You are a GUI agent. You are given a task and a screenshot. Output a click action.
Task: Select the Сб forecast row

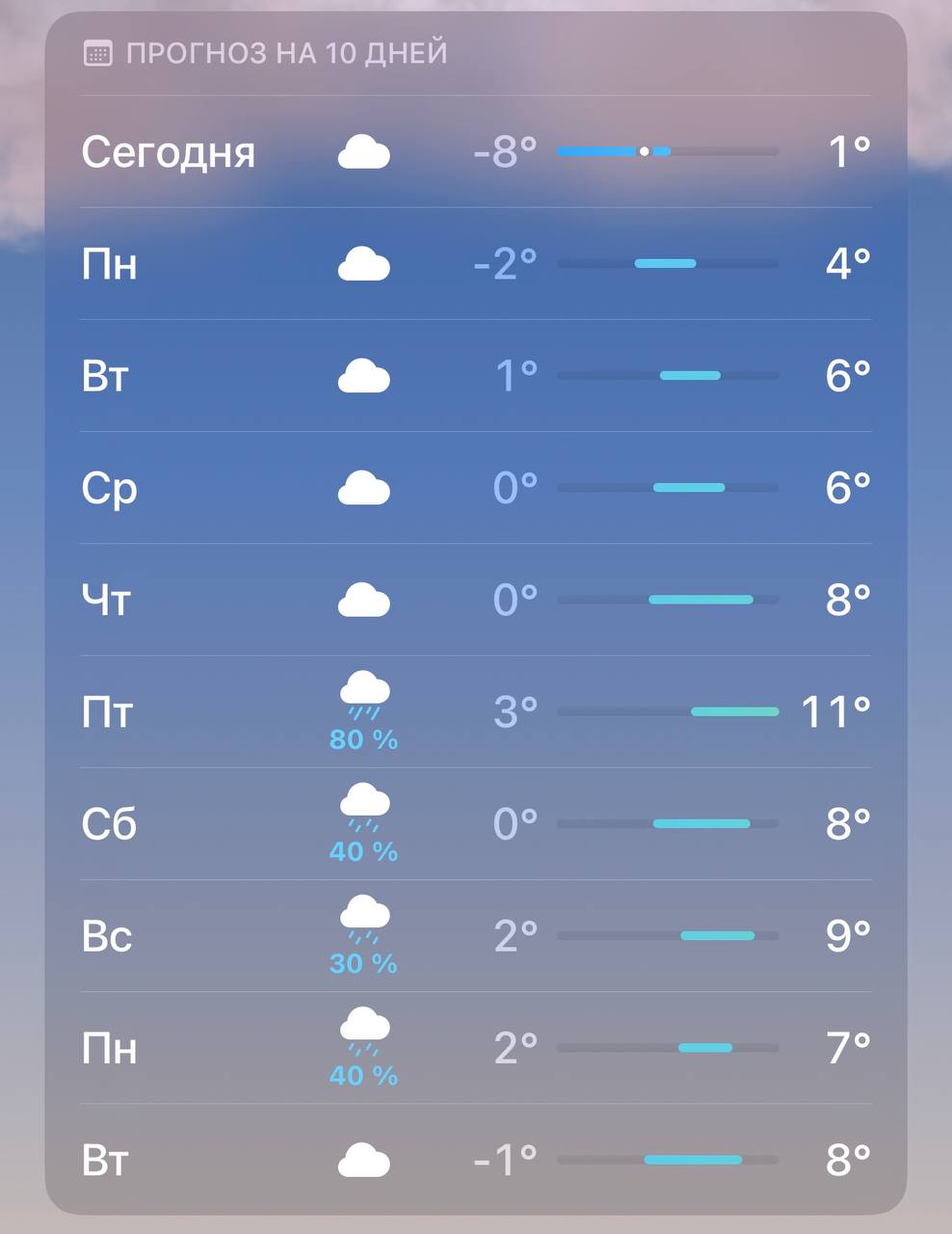tap(475, 823)
